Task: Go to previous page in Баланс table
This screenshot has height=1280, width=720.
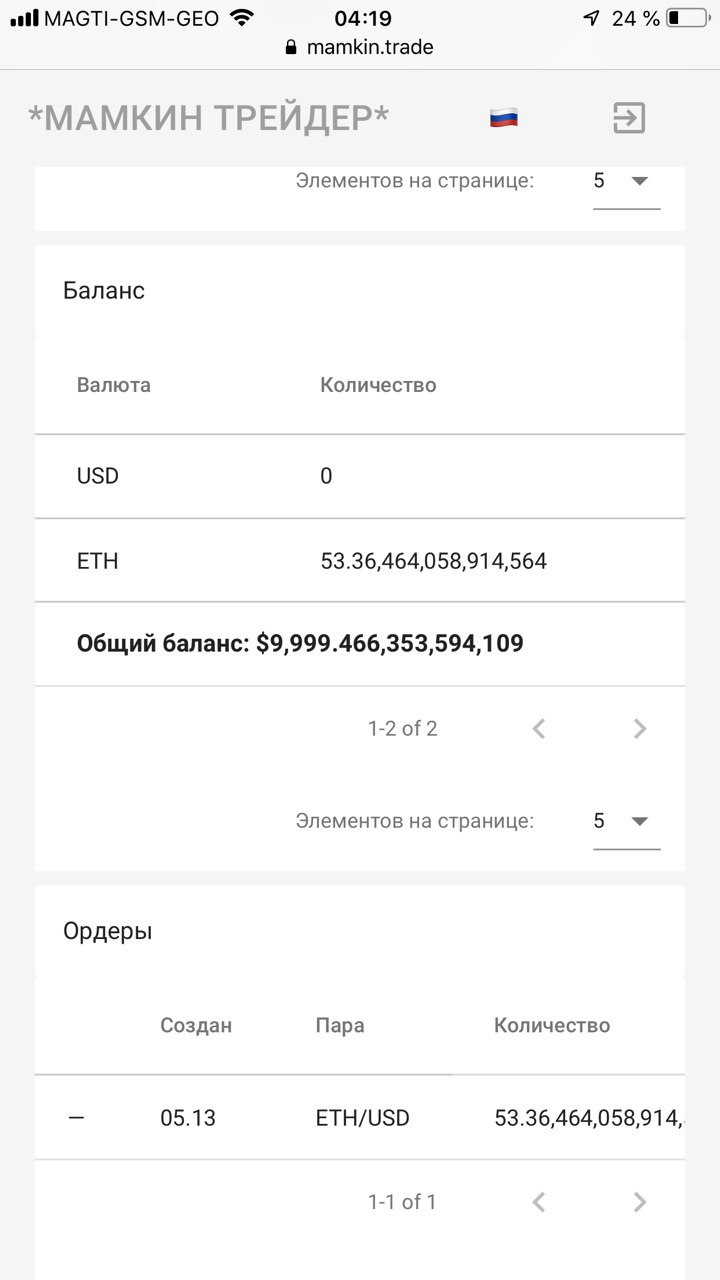Action: [x=538, y=729]
